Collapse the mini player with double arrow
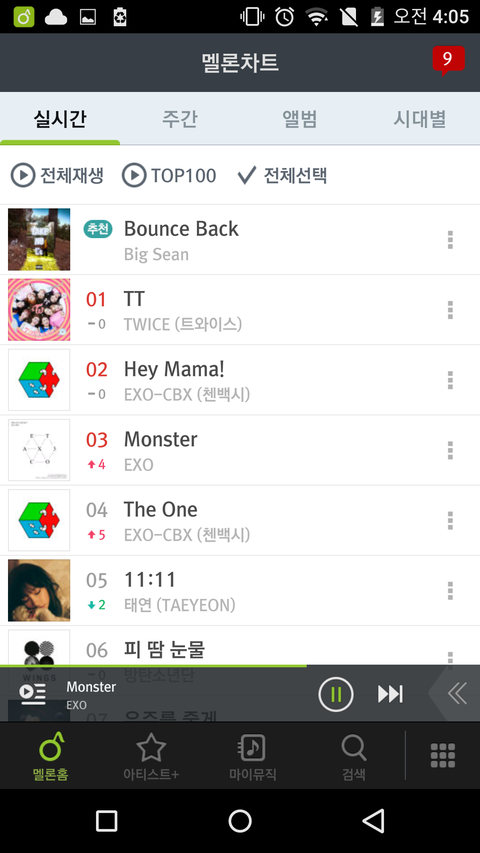 (x=456, y=694)
